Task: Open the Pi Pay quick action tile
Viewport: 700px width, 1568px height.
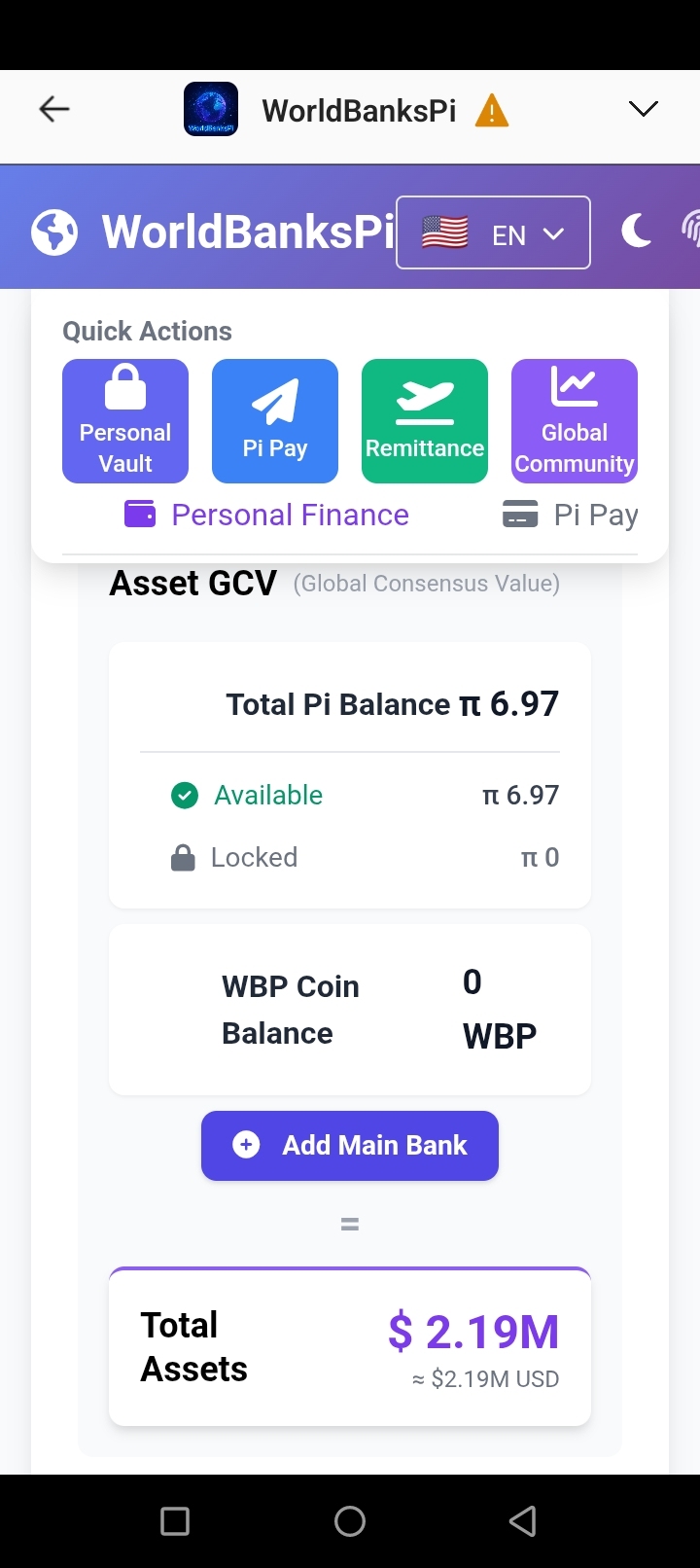Action: (x=275, y=421)
